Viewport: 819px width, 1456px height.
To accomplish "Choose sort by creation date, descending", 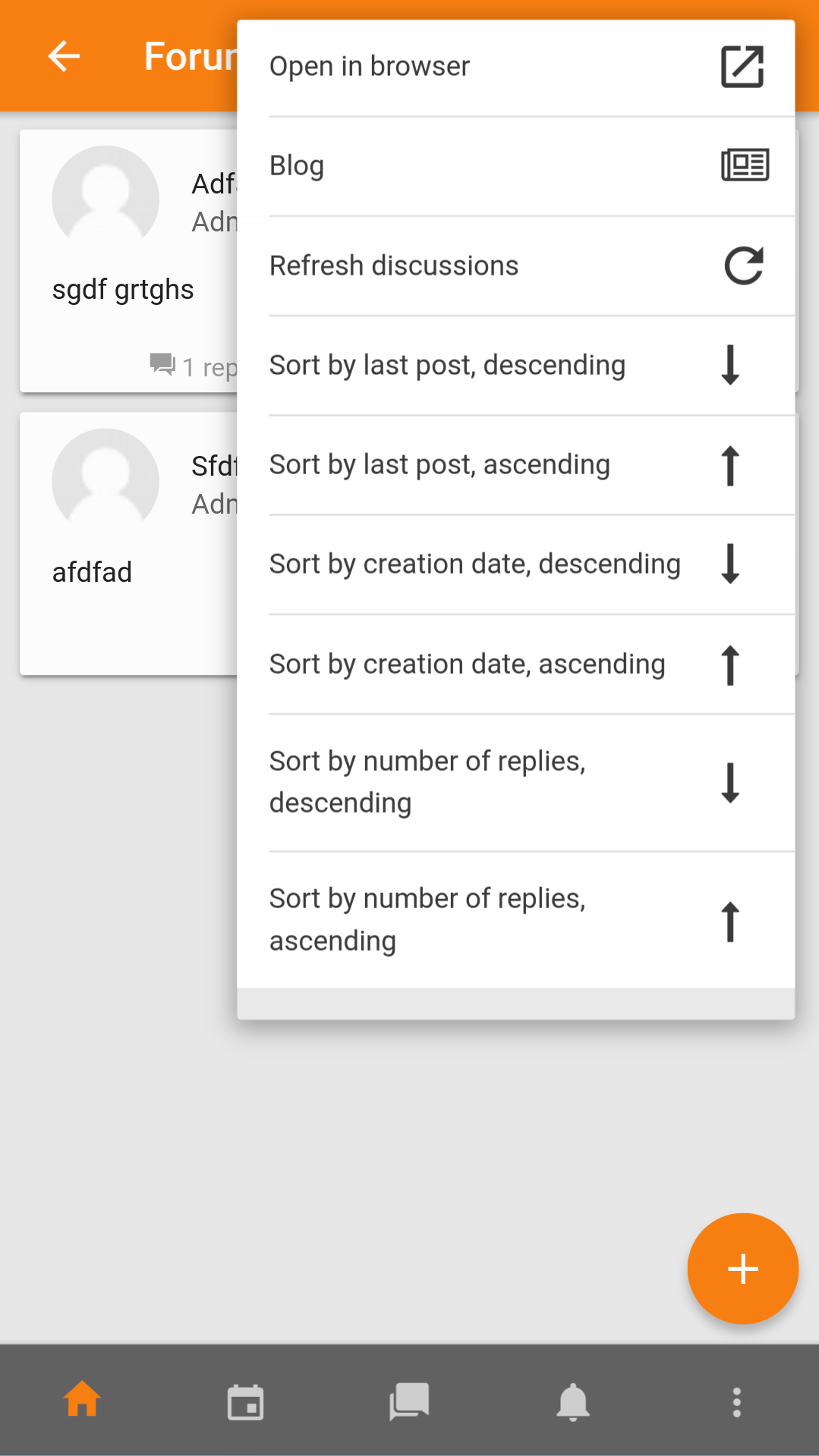I will [516, 564].
